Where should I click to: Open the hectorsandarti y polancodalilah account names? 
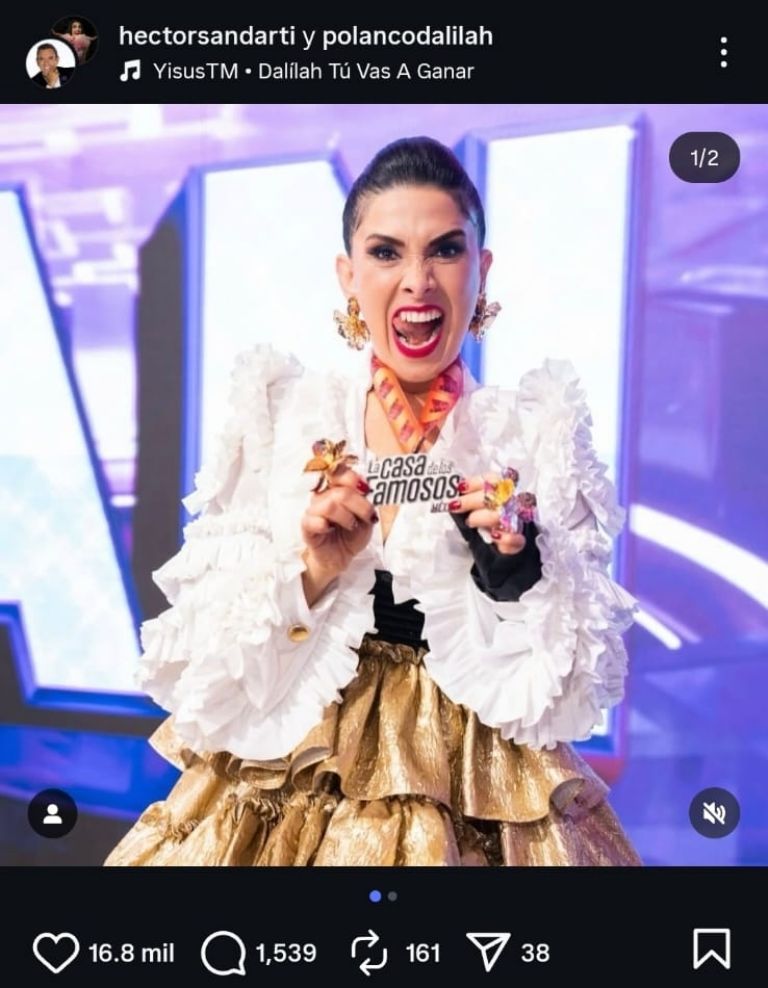[305, 36]
